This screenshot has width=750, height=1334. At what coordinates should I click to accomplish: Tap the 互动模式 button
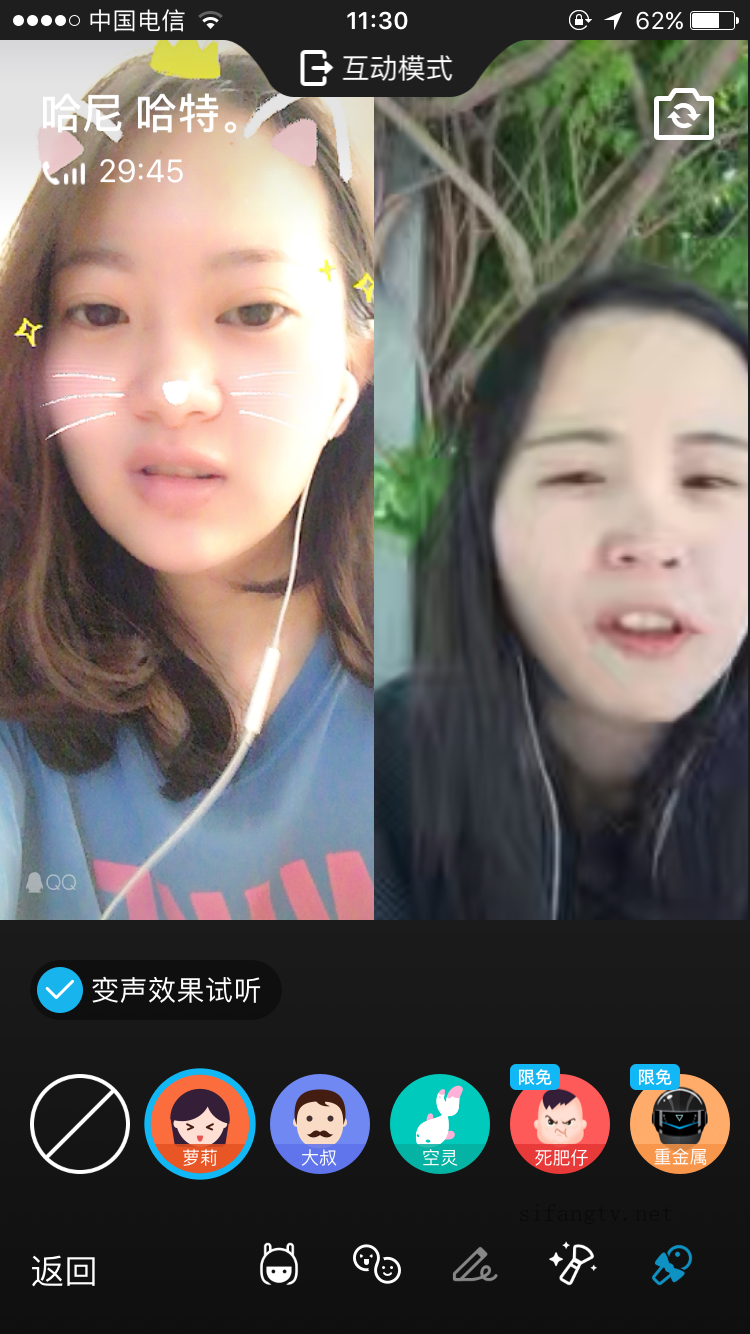[x=376, y=68]
